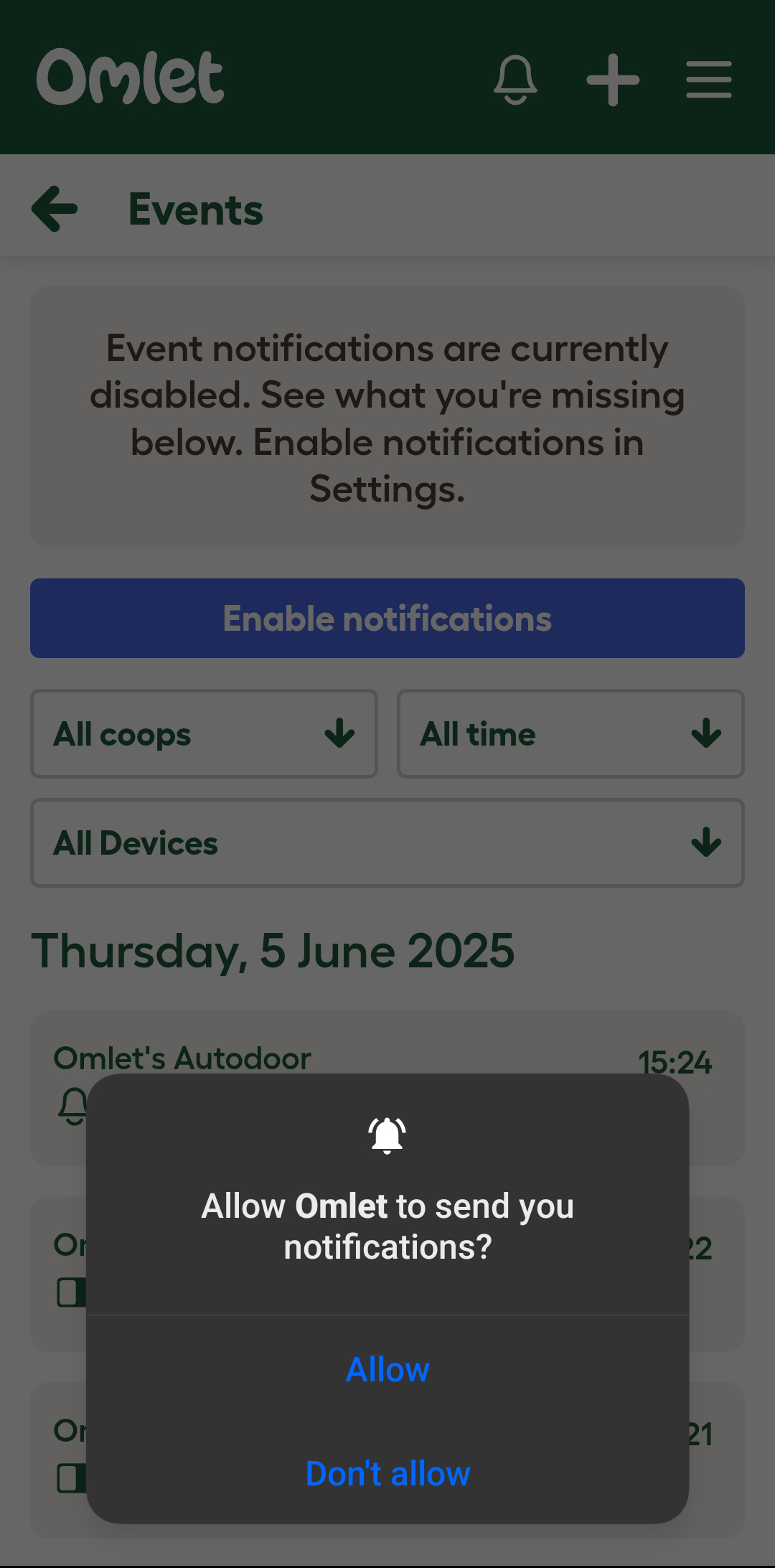This screenshot has height=1568, width=775.
Task: Tap the plus icon to add something
Action: coord(613,79)
